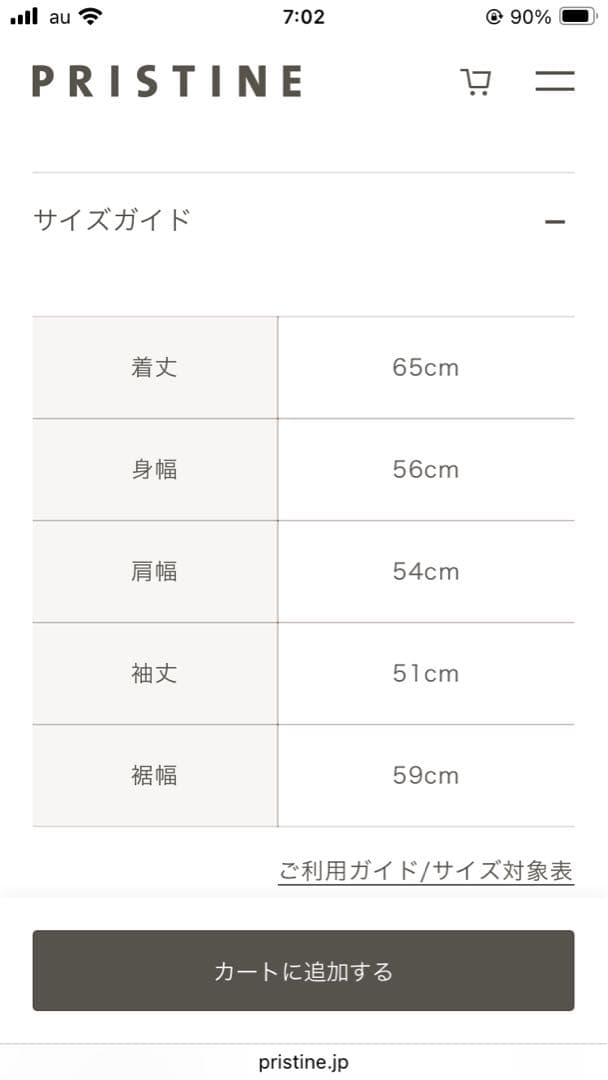Collapse the サイズガイド section

[555, 221]
